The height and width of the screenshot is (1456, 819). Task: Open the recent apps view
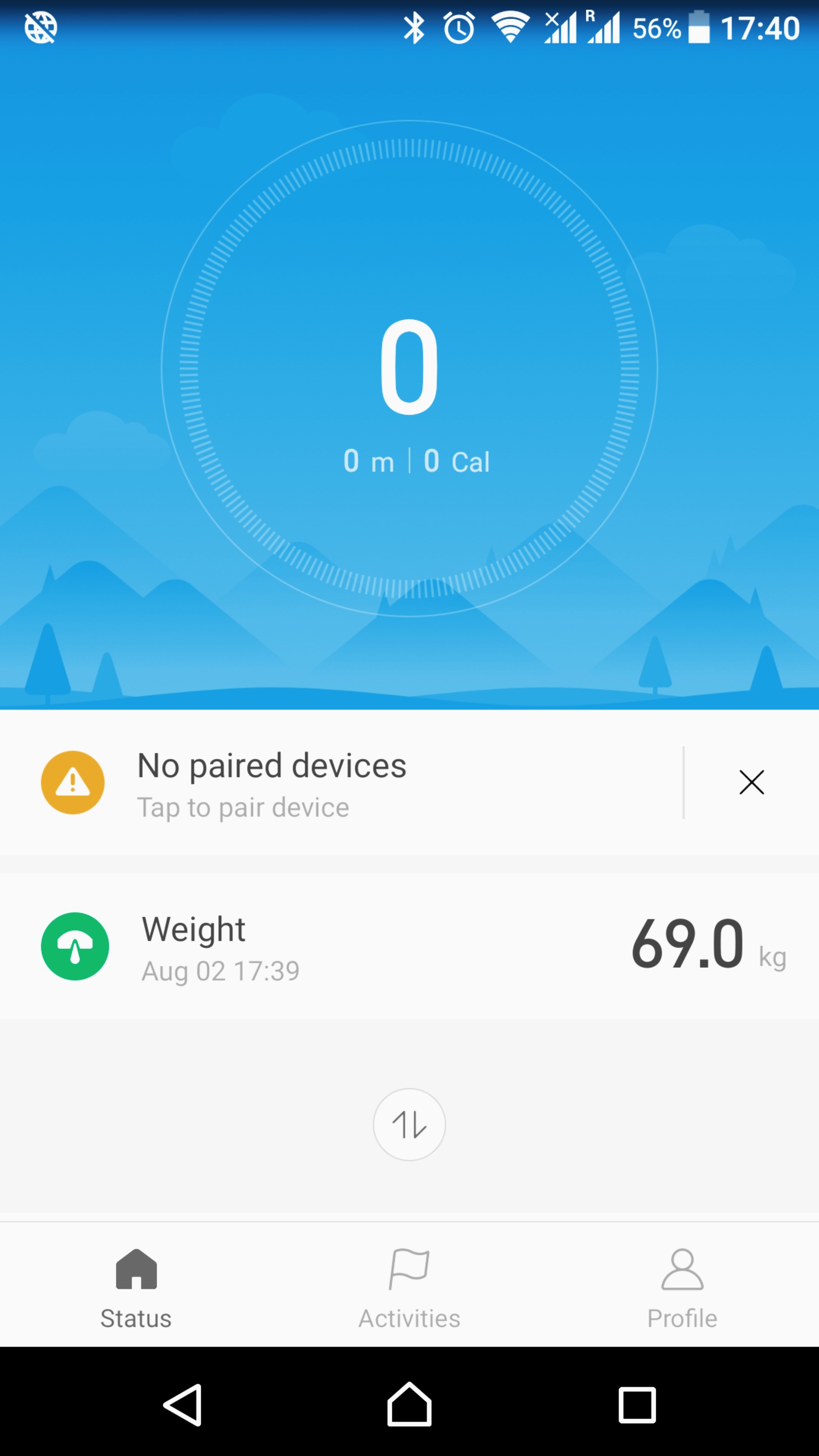pos(637,1404)
